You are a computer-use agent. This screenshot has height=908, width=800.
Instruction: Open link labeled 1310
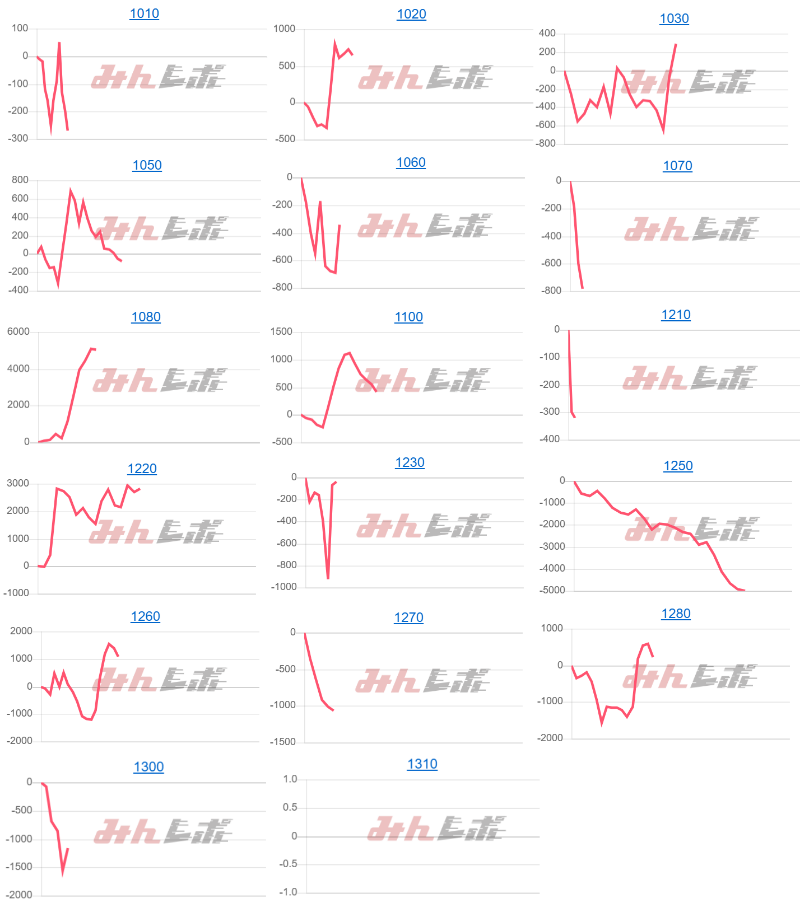(x=422, y=764)
